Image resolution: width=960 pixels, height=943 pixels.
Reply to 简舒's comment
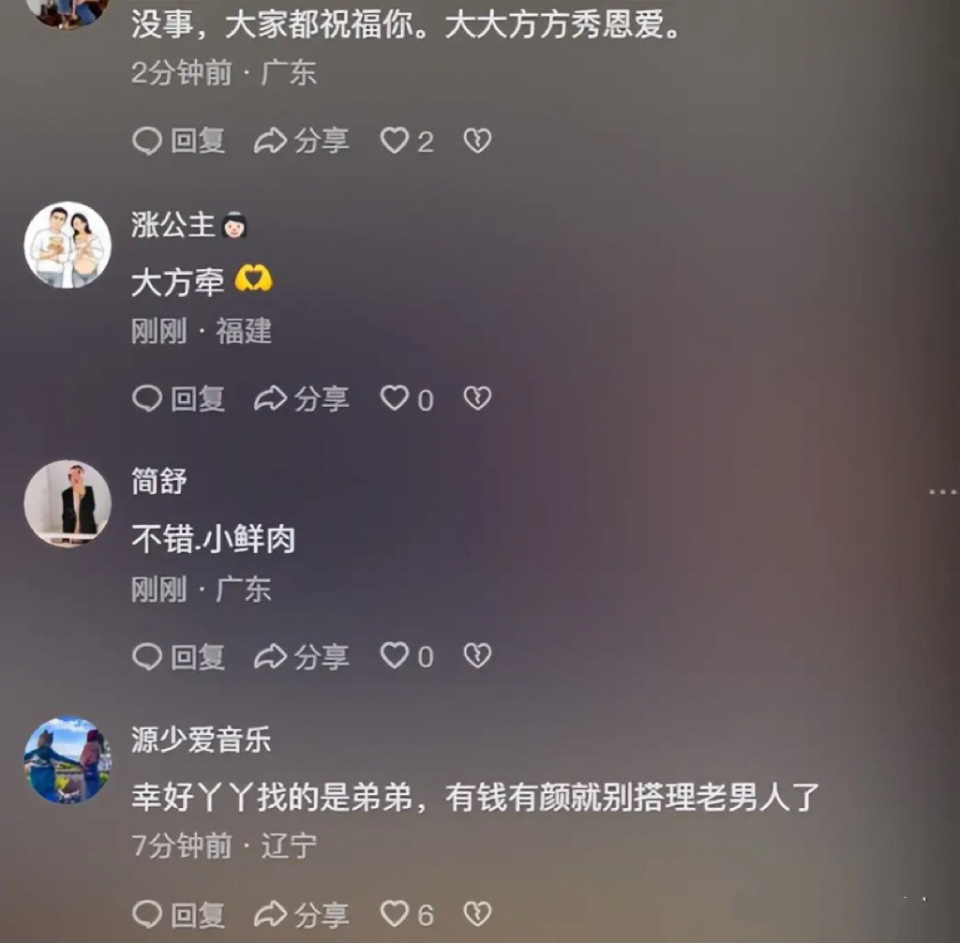pos(179,657)
